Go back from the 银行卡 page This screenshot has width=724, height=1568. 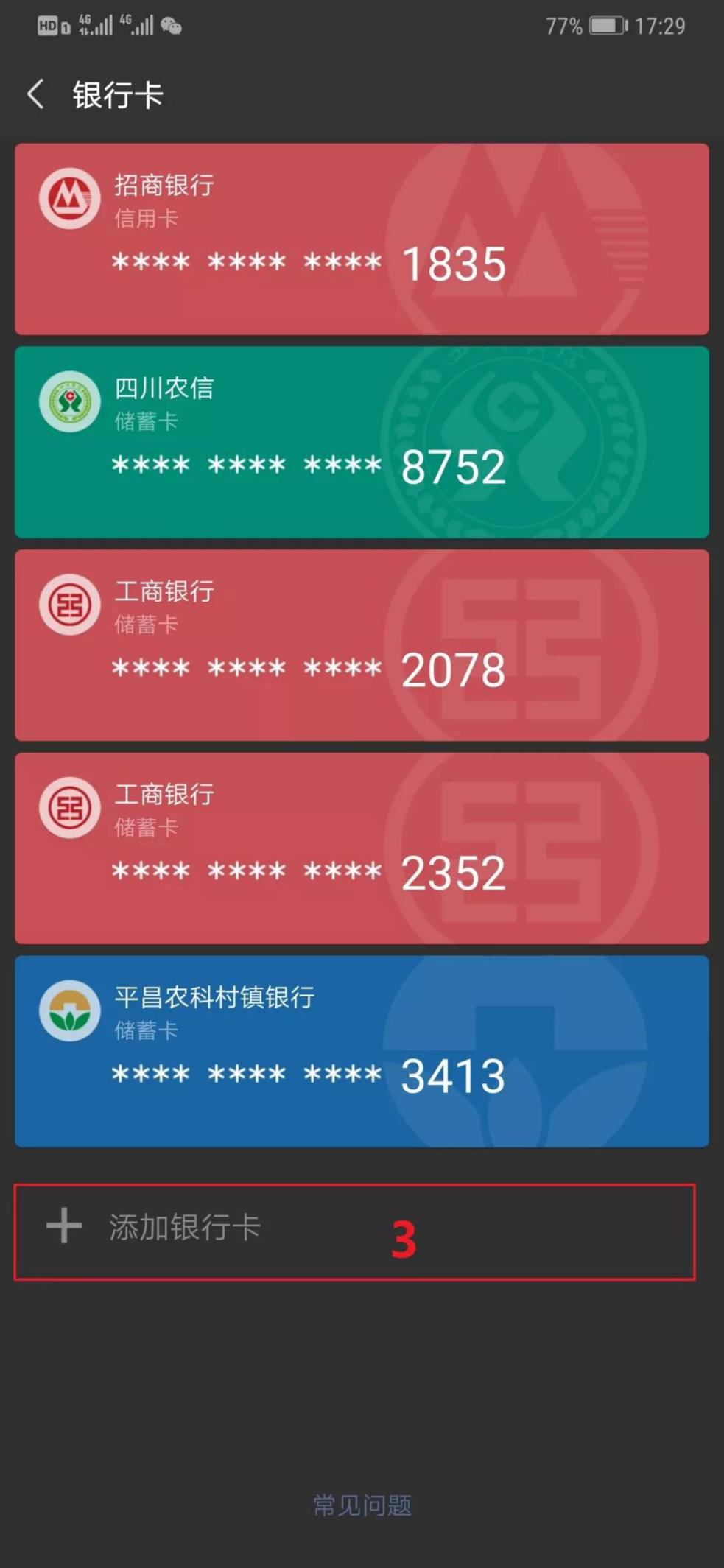pos(35,95)
